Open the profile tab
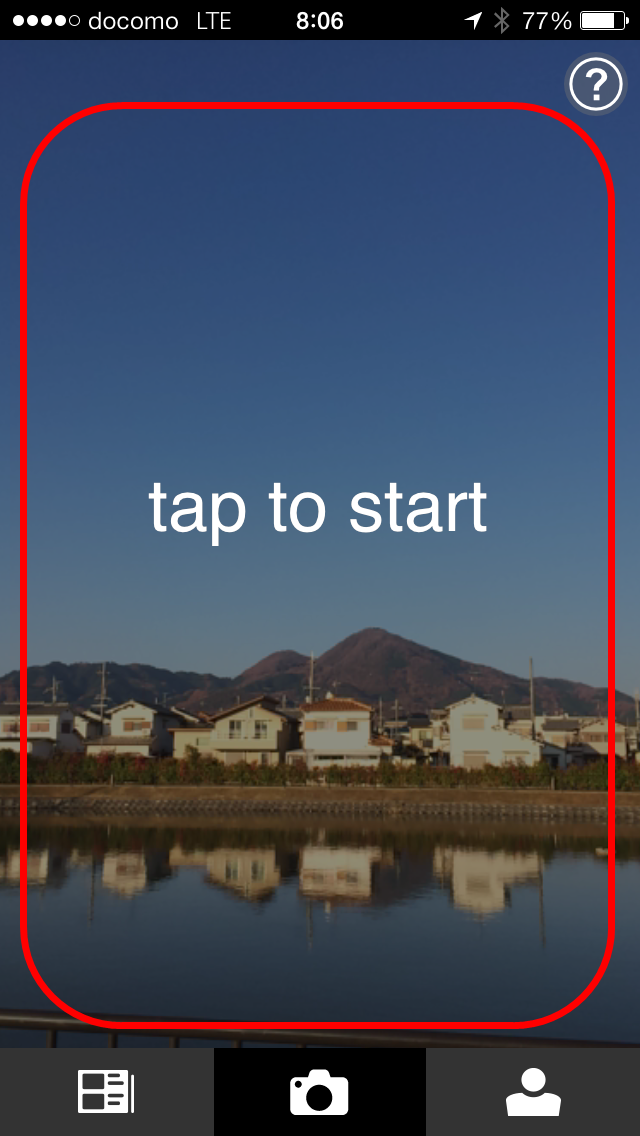This screenshot has width=640, height=1136. point(533,1092)
